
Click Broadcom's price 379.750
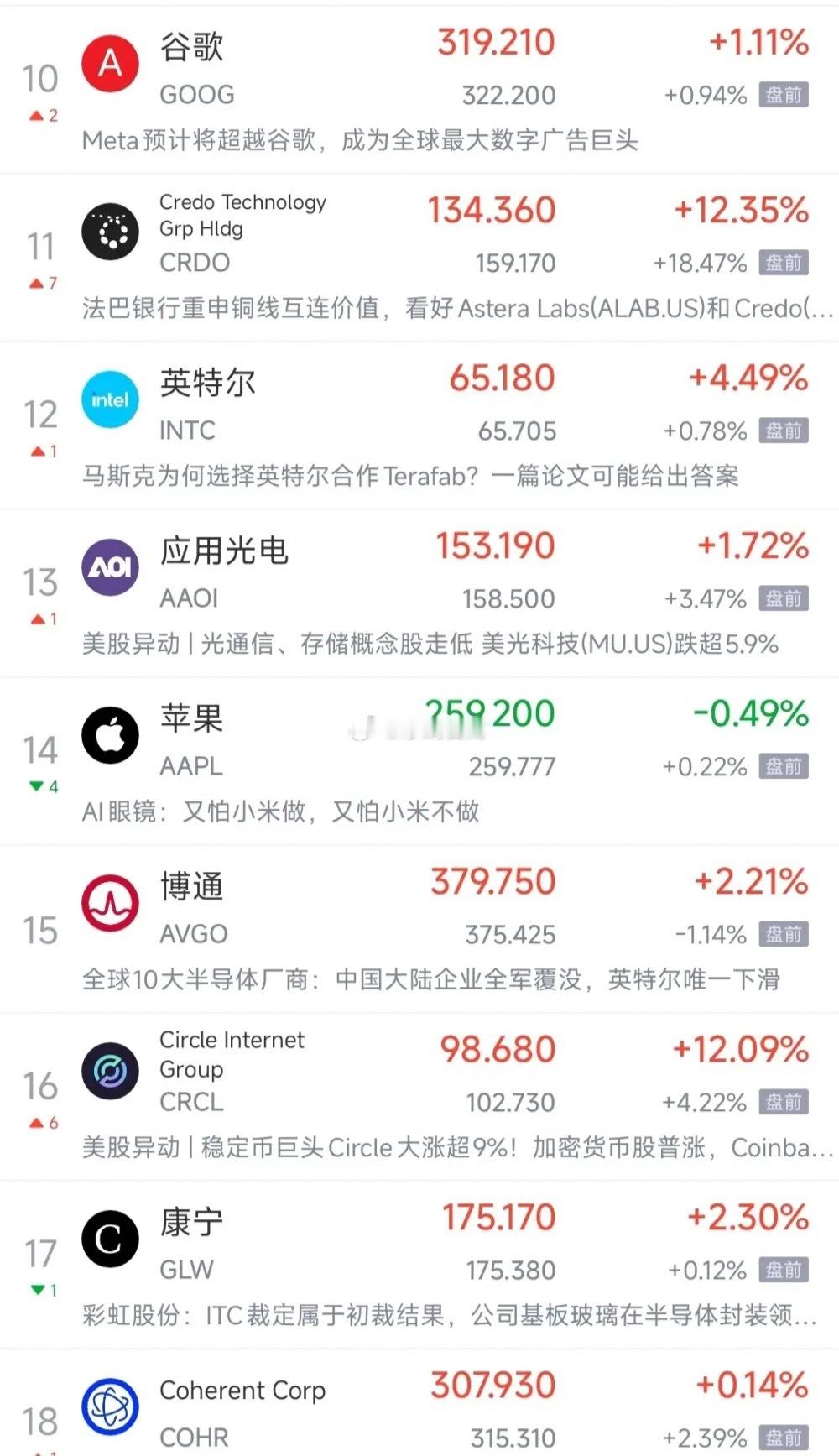(x=491, y=881)
